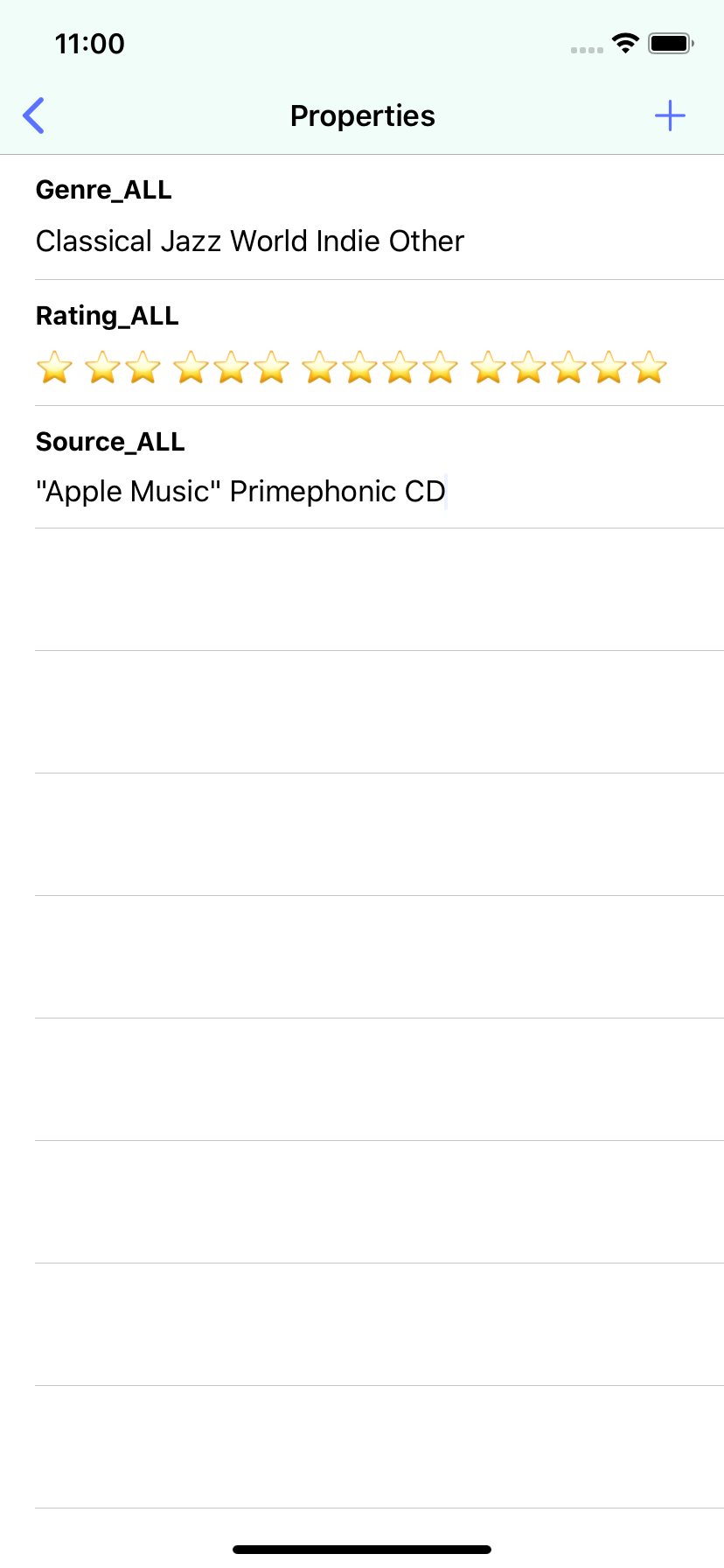Add a new property with plus

[670, 115]
